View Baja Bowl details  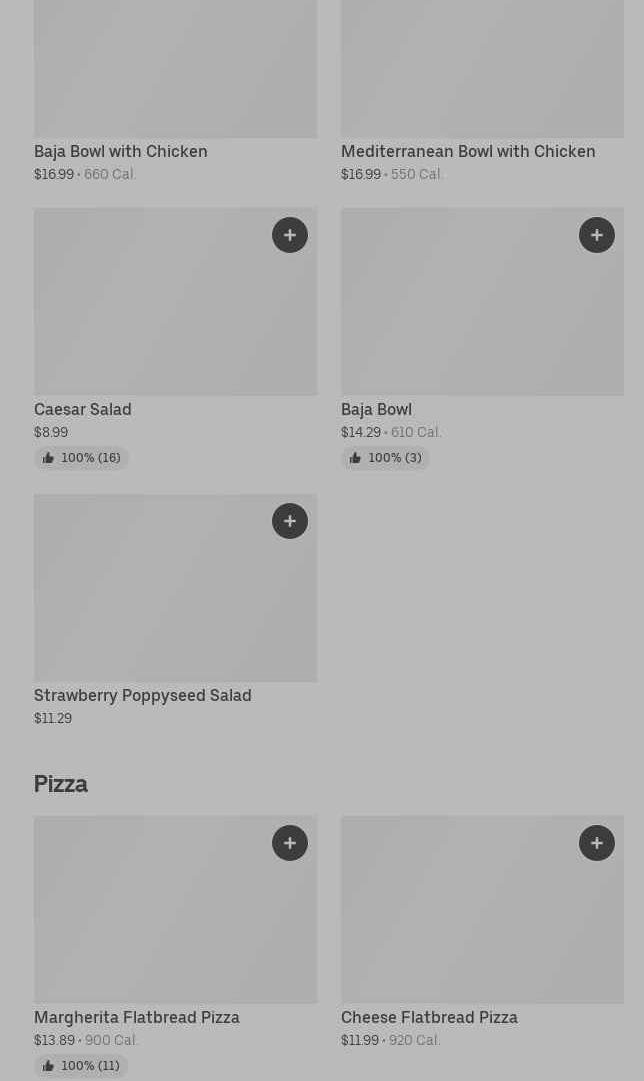coord(376,409)
